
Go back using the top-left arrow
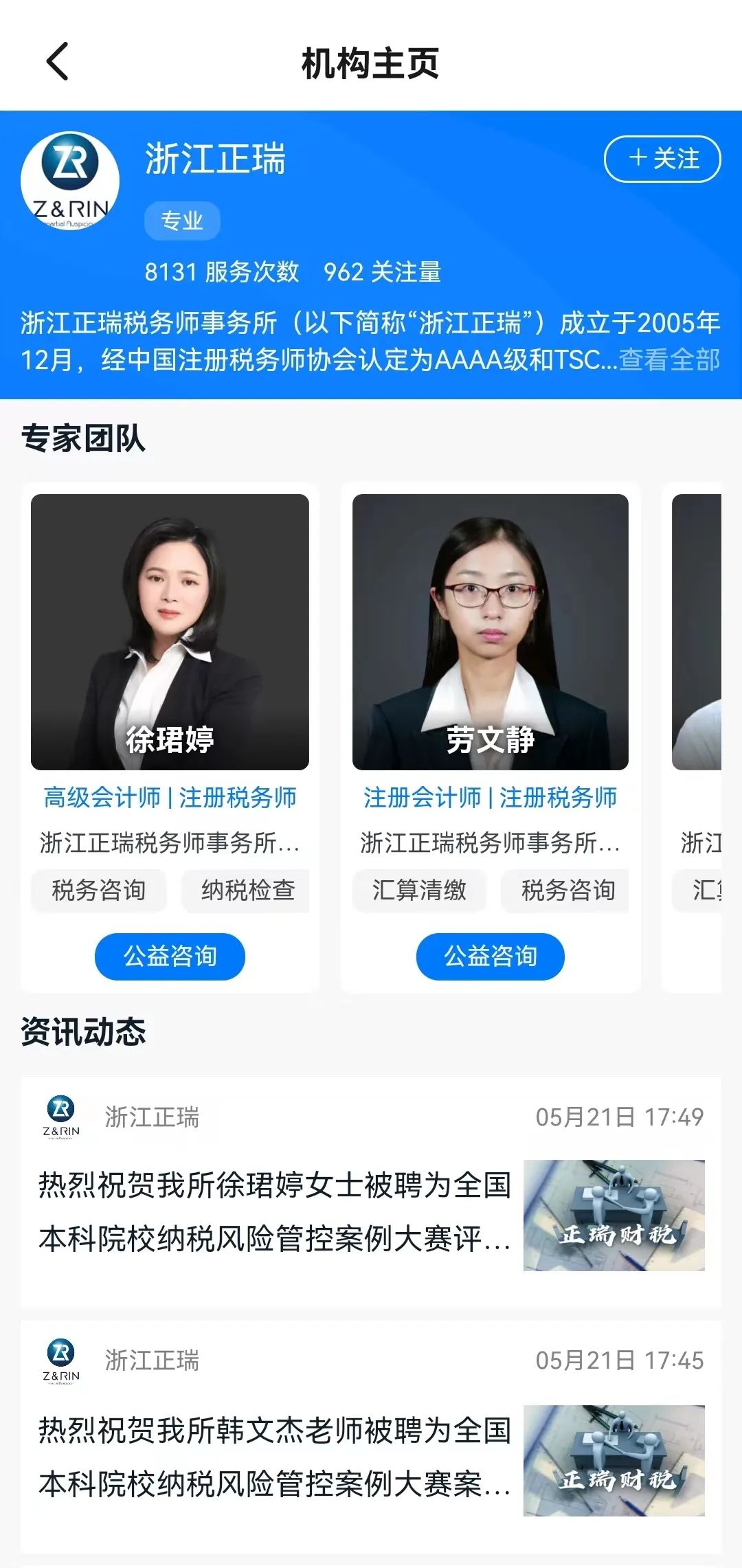pos(57,62)
